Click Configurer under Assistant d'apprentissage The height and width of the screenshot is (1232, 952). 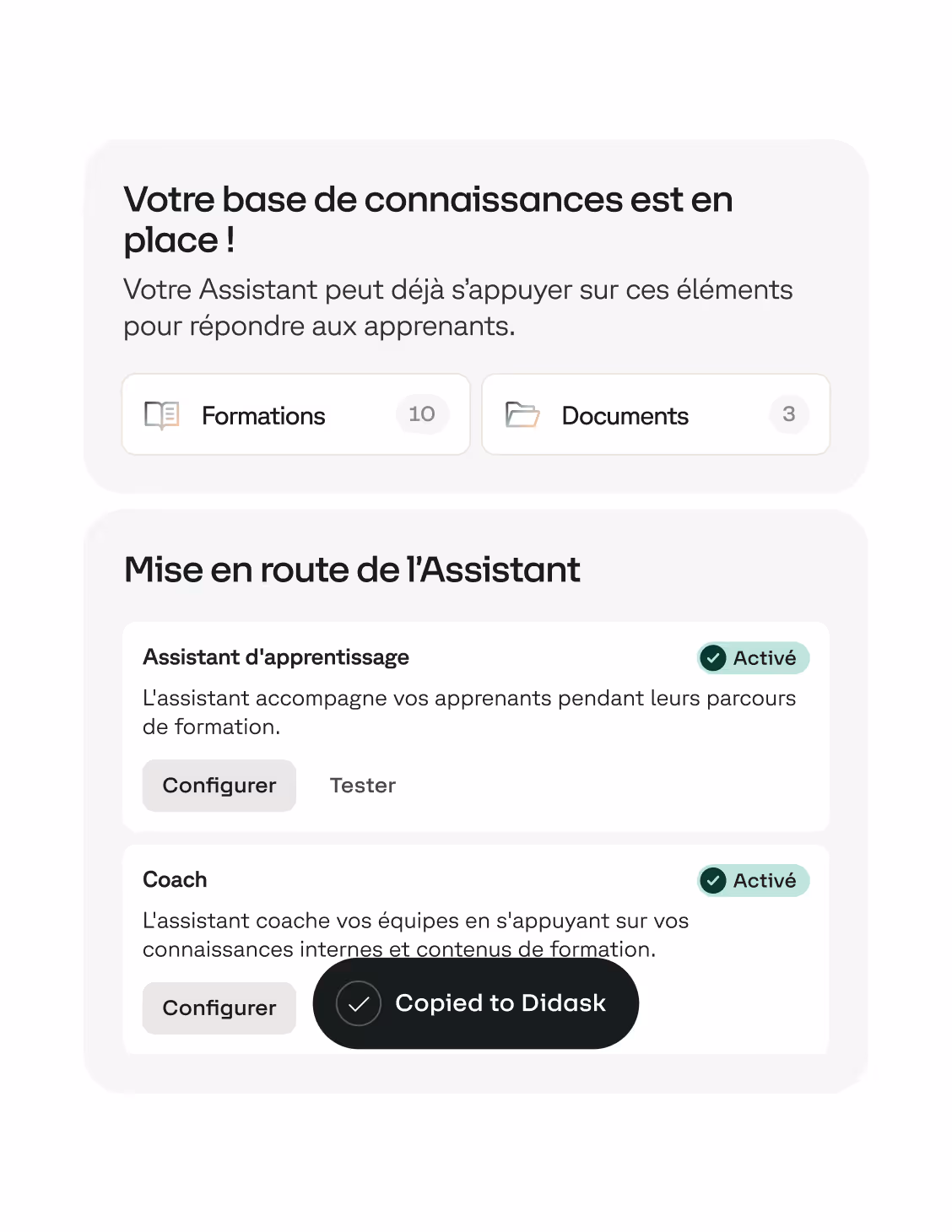click(219, 785)
